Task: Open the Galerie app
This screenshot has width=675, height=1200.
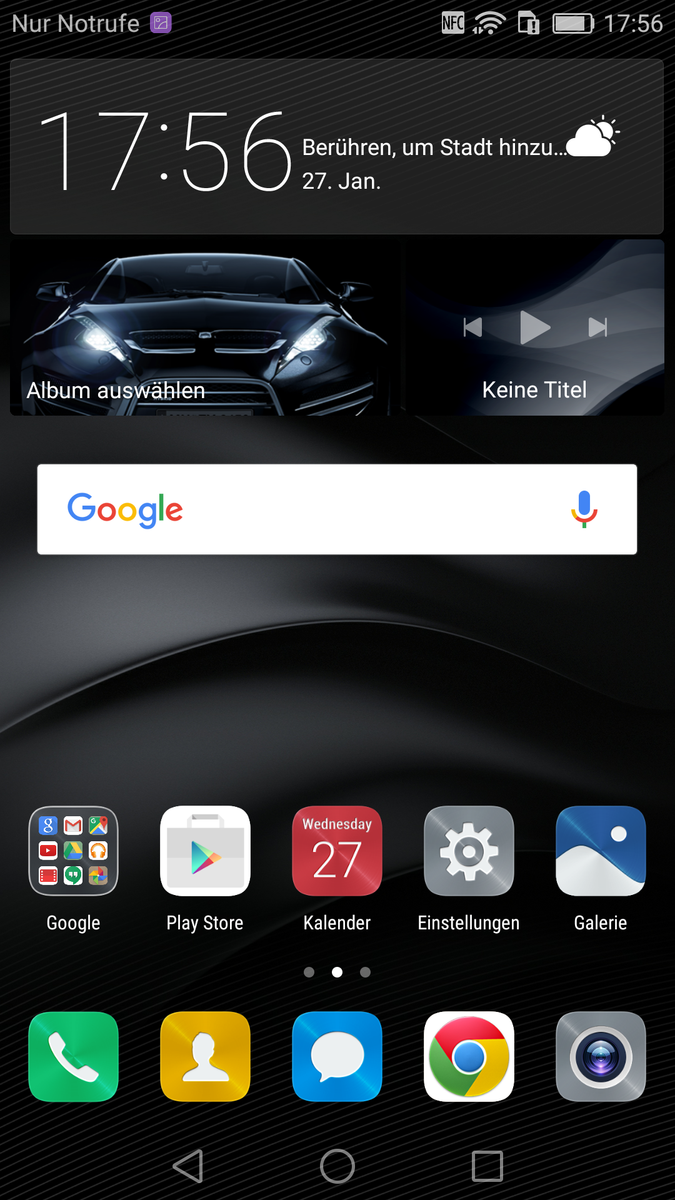Action: (601, 851)
